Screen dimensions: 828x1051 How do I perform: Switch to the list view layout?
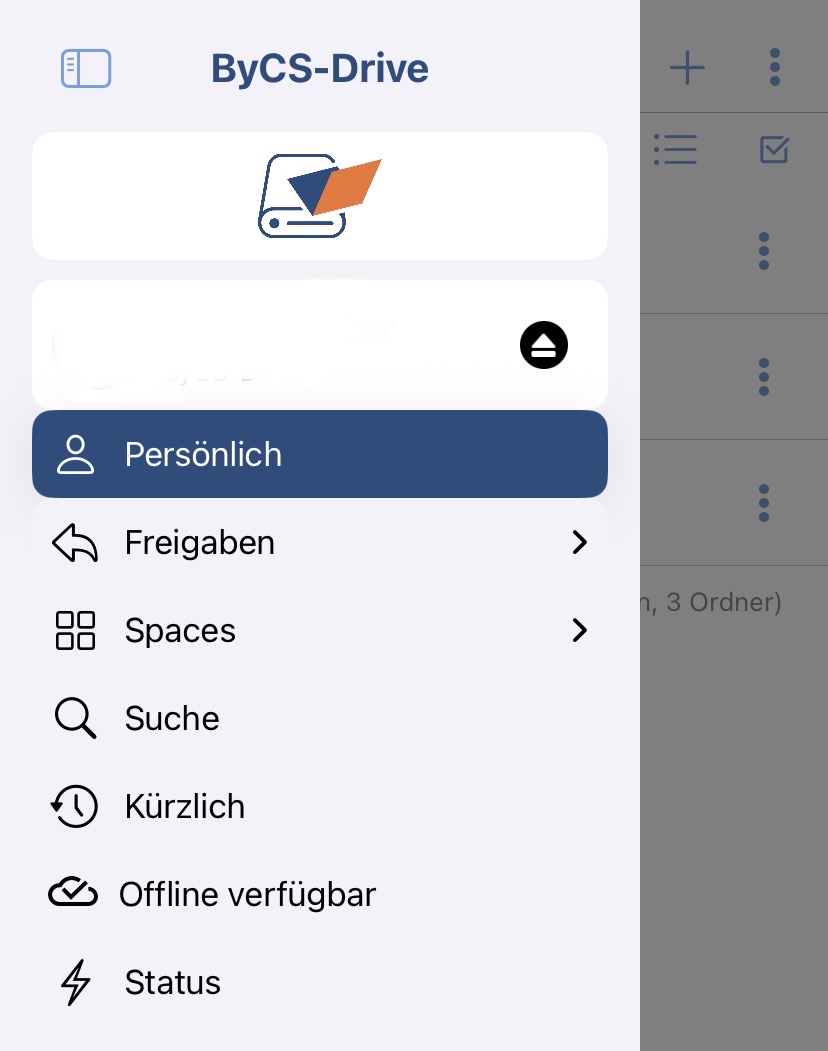pyautogui.click(x=675, y=150)
